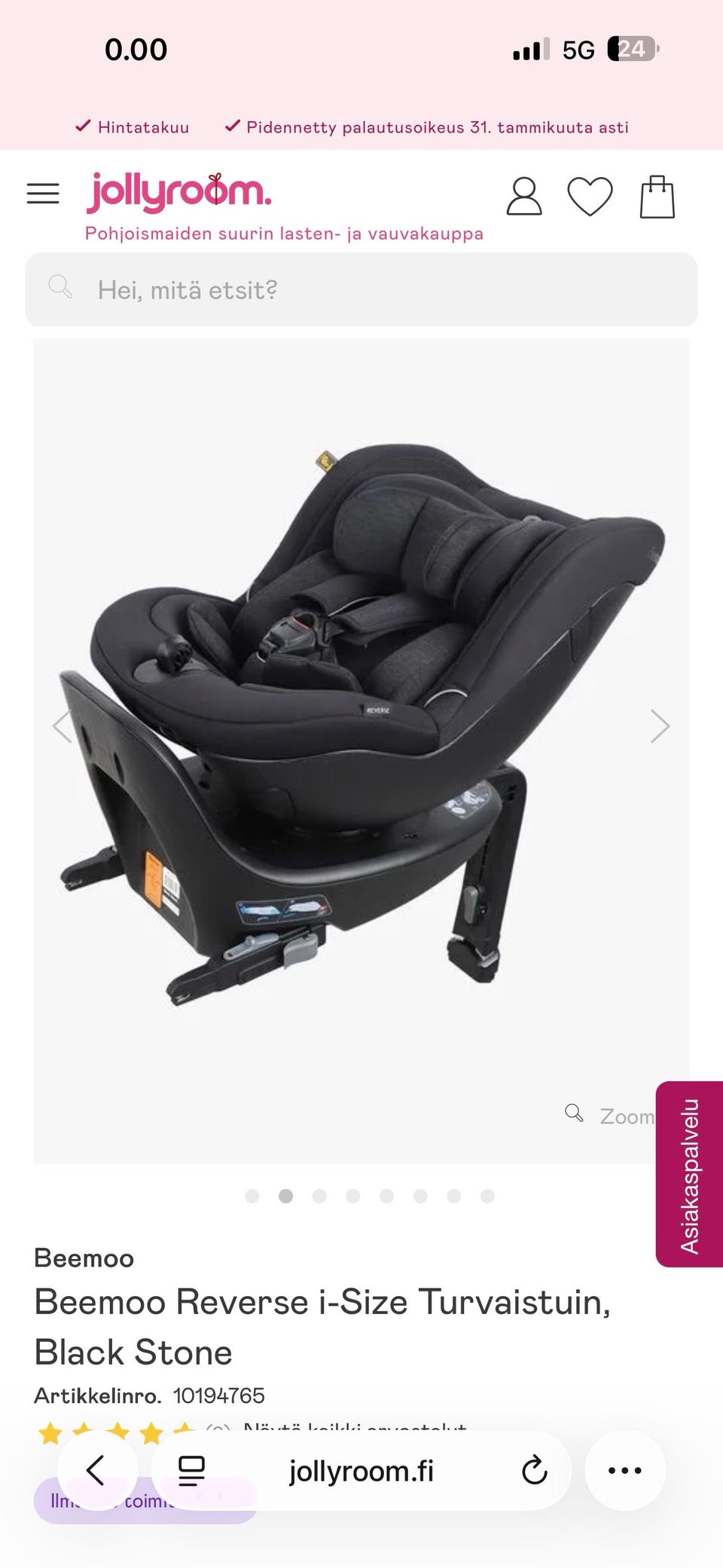Screen dimensions: 723x1568
Task: Open the shopping bag
Action: click(657, 197)
